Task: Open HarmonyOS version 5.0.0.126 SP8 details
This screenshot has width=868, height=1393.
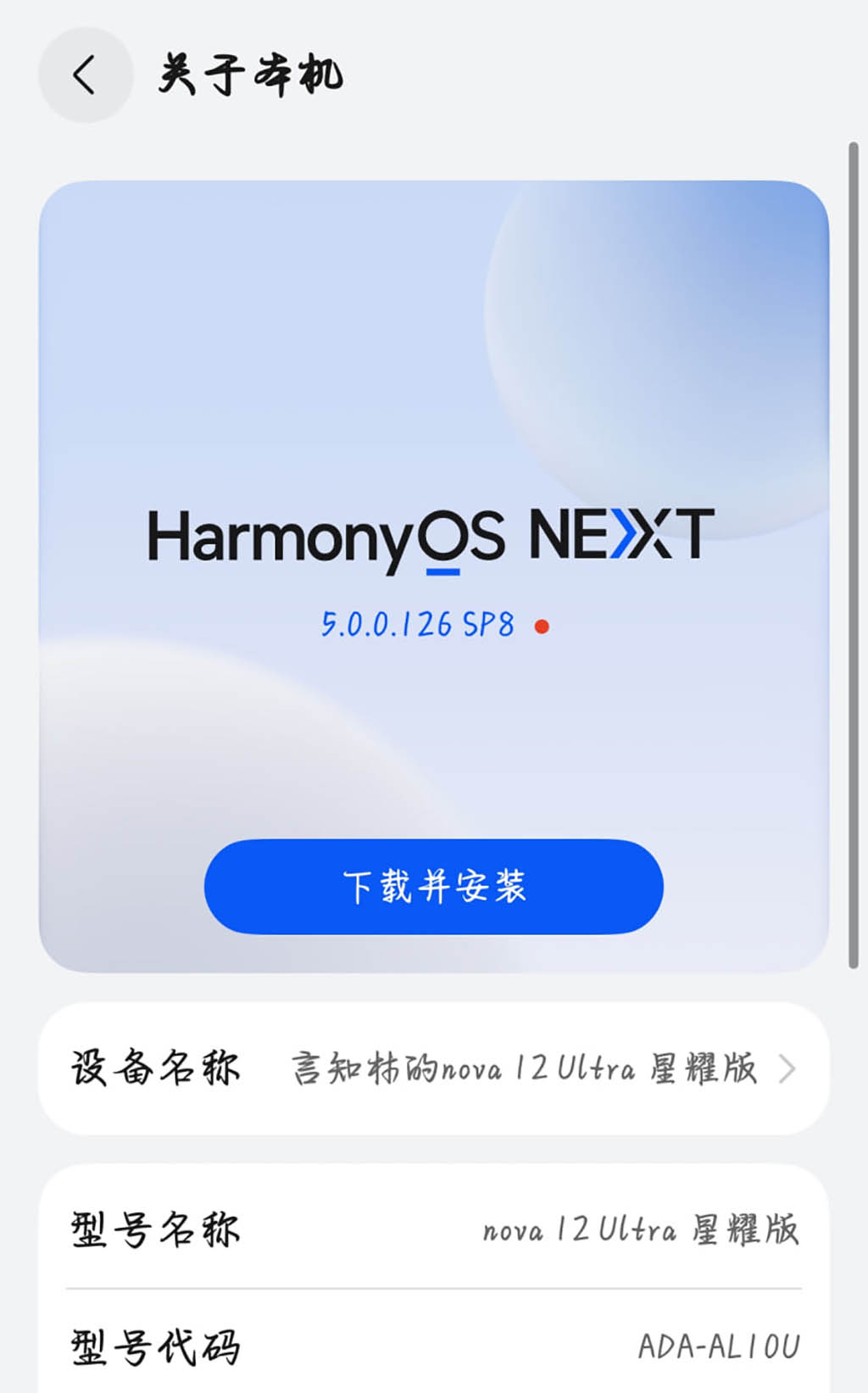Action: (418, 625)
